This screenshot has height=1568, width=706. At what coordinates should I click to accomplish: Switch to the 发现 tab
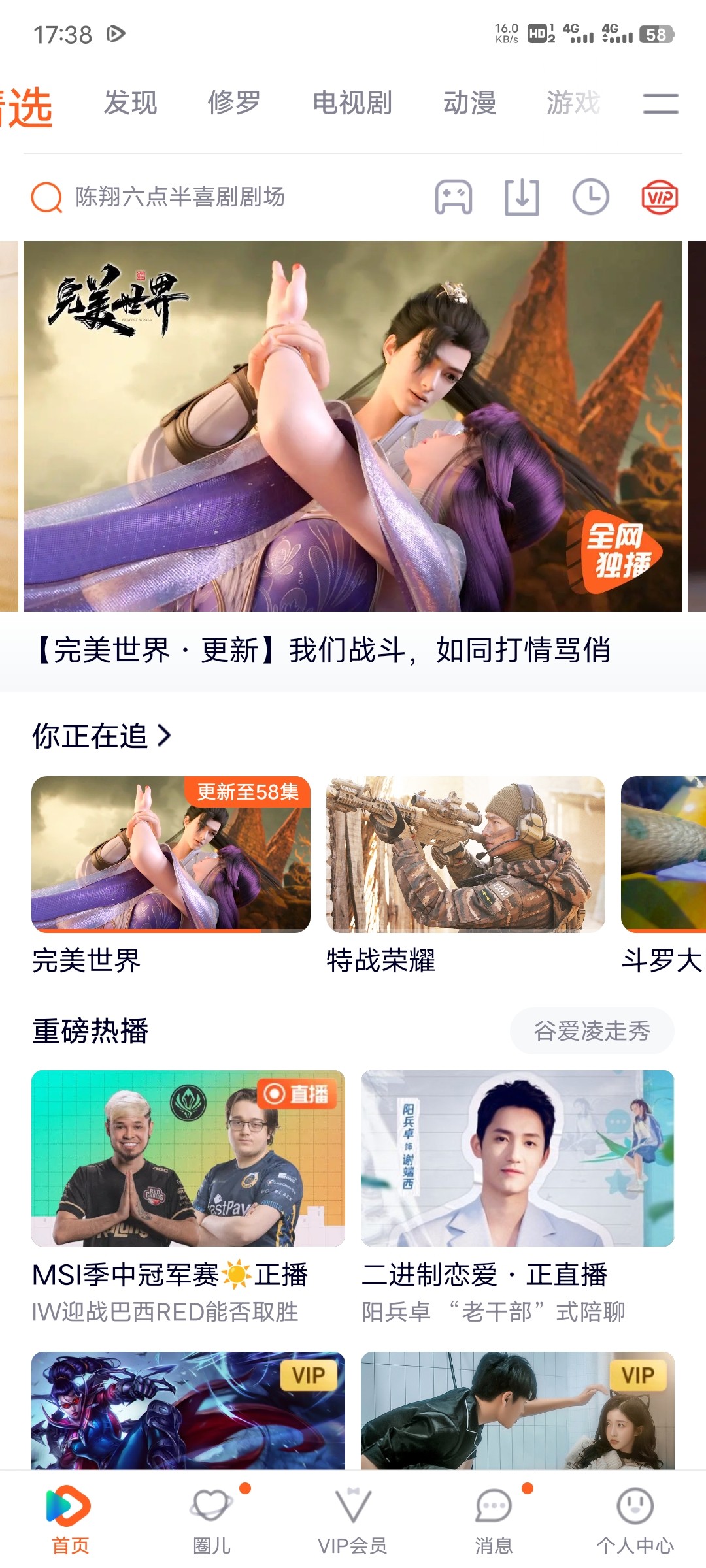pyautogui.click(x=131, y=103)
